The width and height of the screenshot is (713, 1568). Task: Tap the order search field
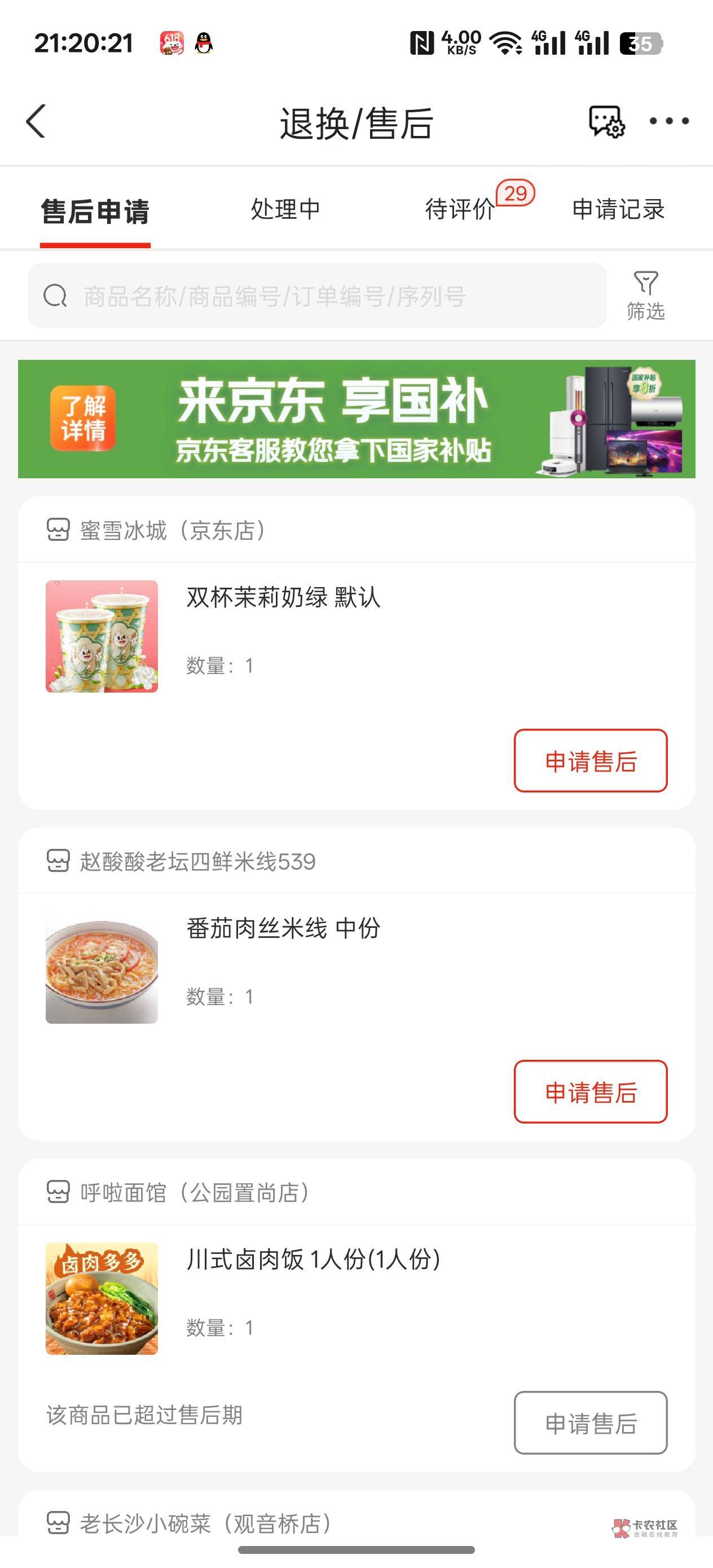click(x=316, y=297)
